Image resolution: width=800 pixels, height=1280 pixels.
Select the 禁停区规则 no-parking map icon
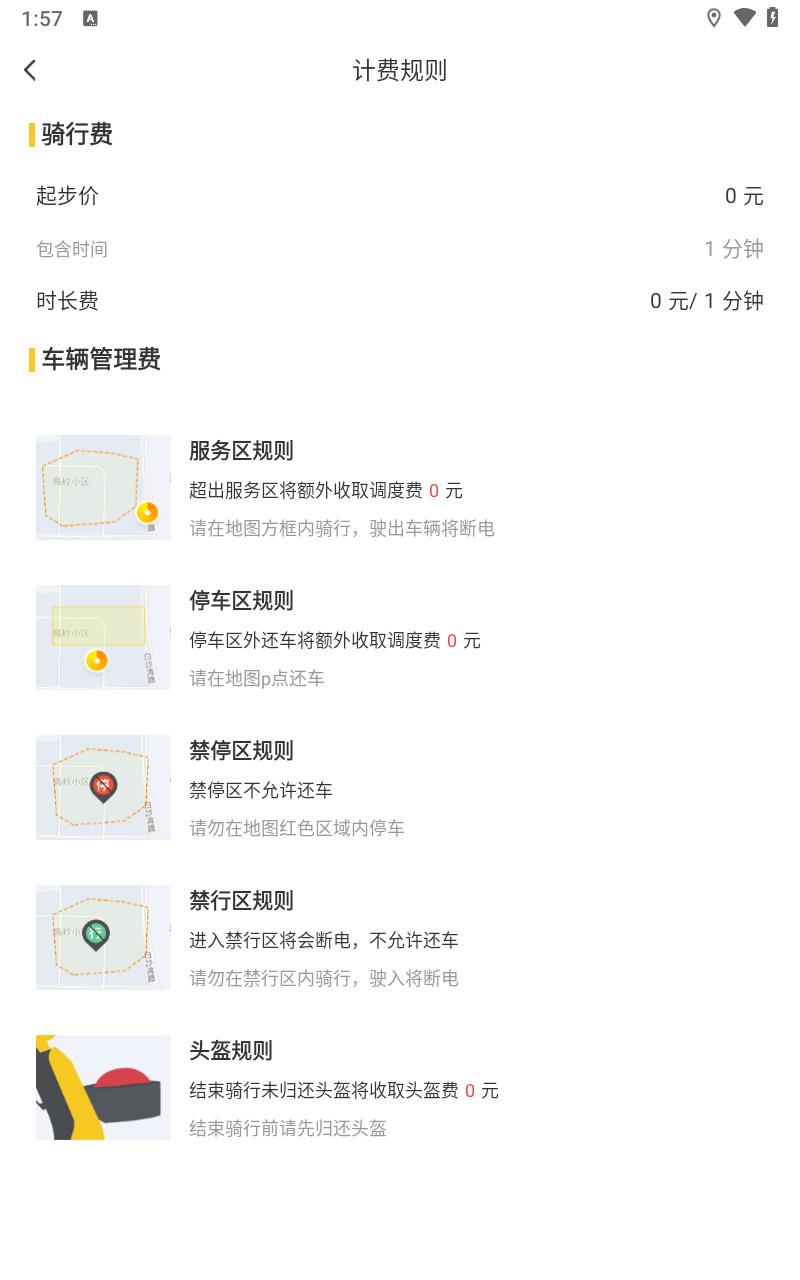pos(103,787)
